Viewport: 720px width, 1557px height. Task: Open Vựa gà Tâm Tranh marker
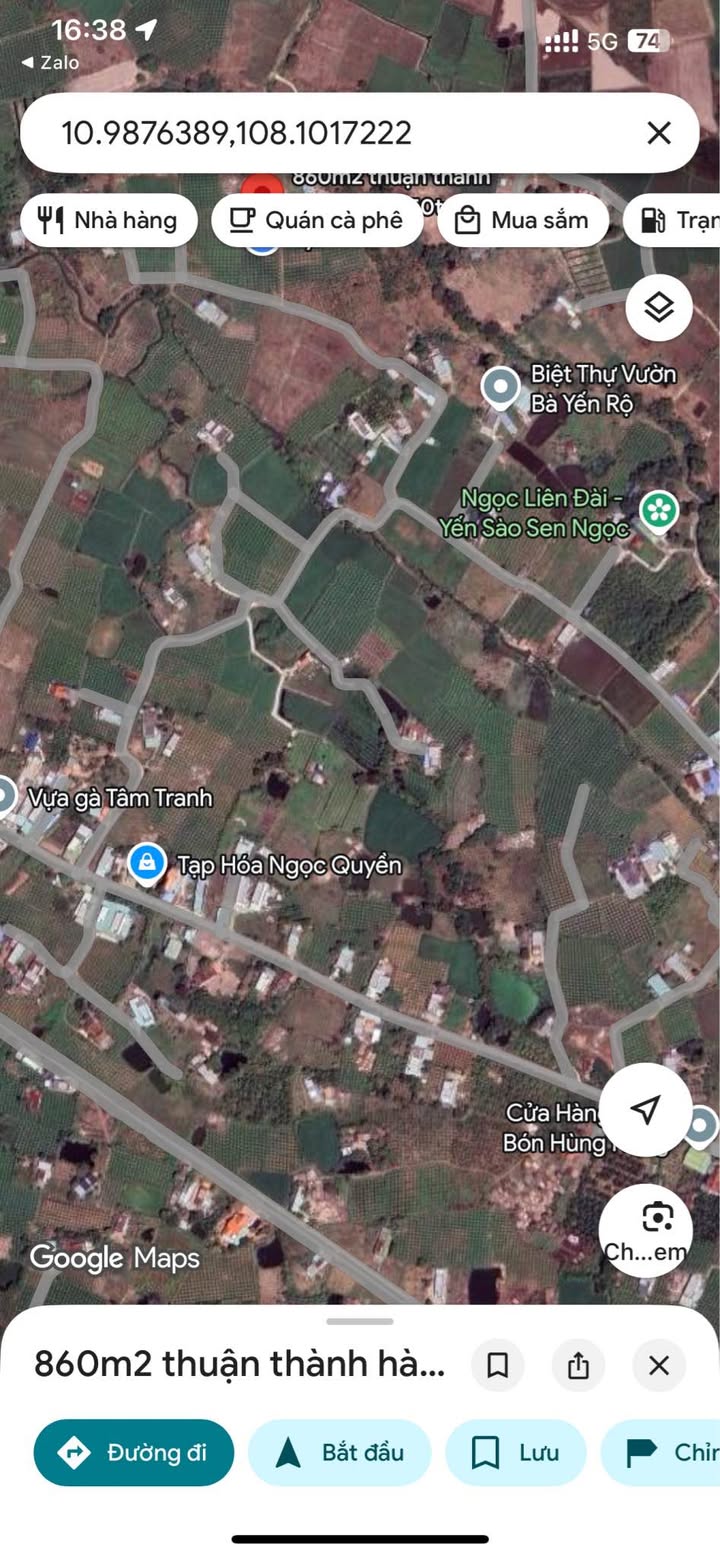(6, 797)
